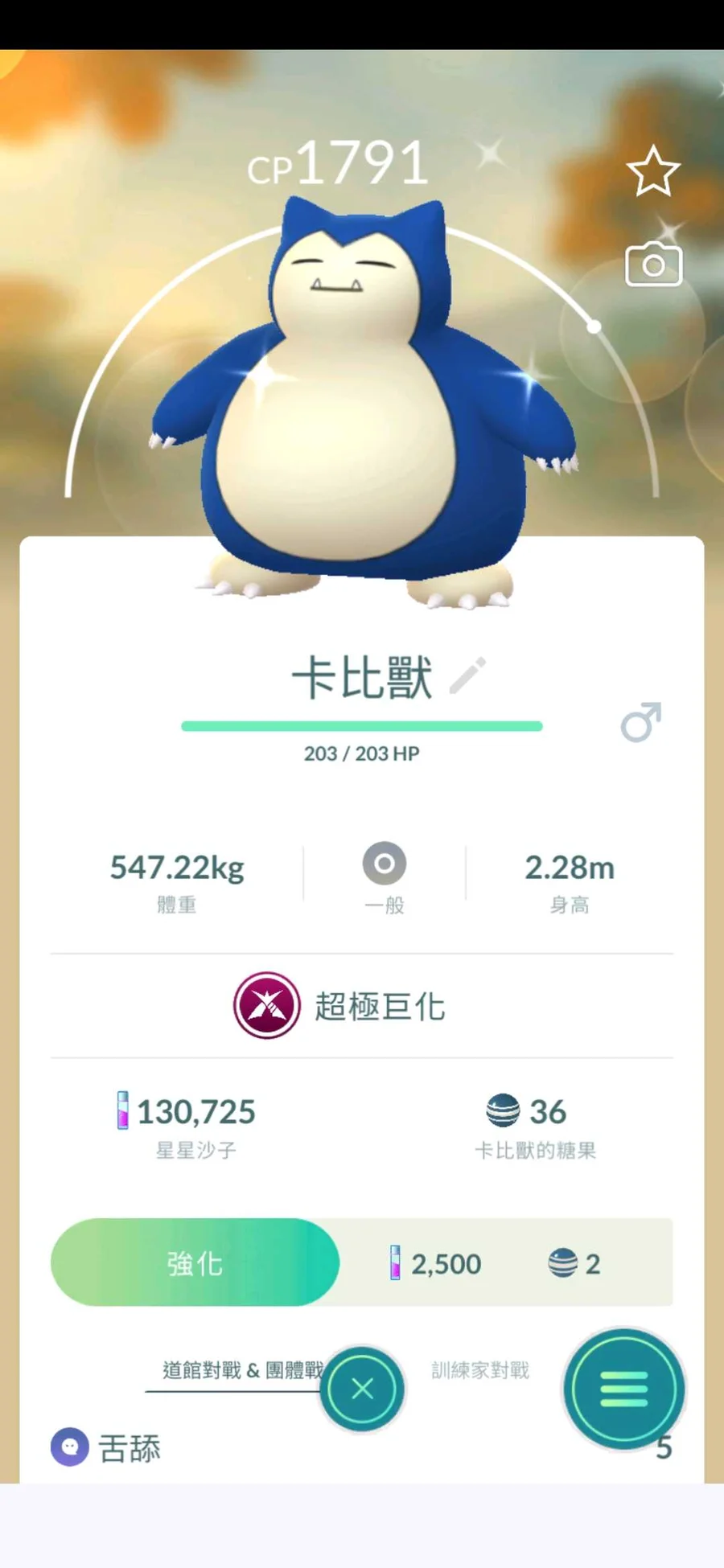Close the Pokémon detail screen
Image resolution: width=724 pixels, height=1568 pixels.
[362, 1389]
